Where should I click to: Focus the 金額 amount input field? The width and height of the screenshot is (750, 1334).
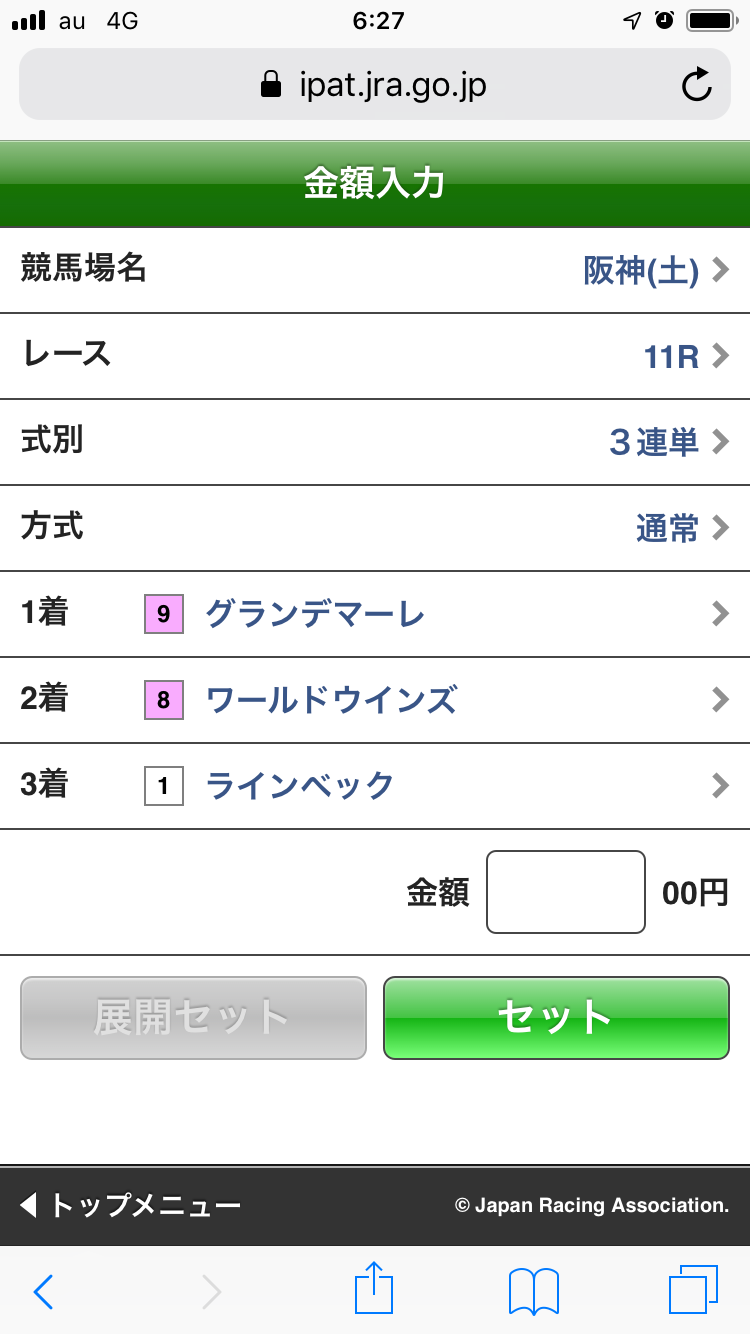coord(565,892)
